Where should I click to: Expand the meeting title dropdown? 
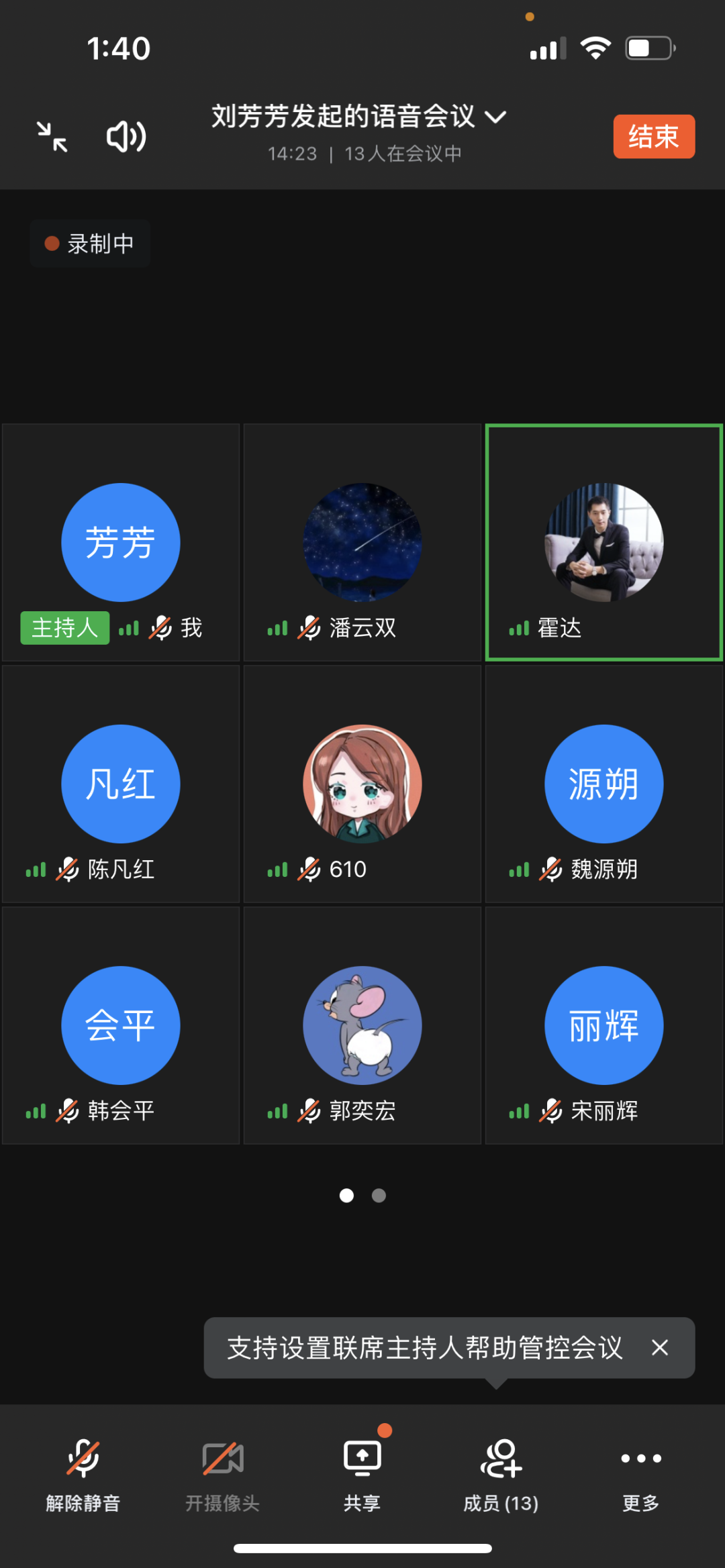(495, 117)
